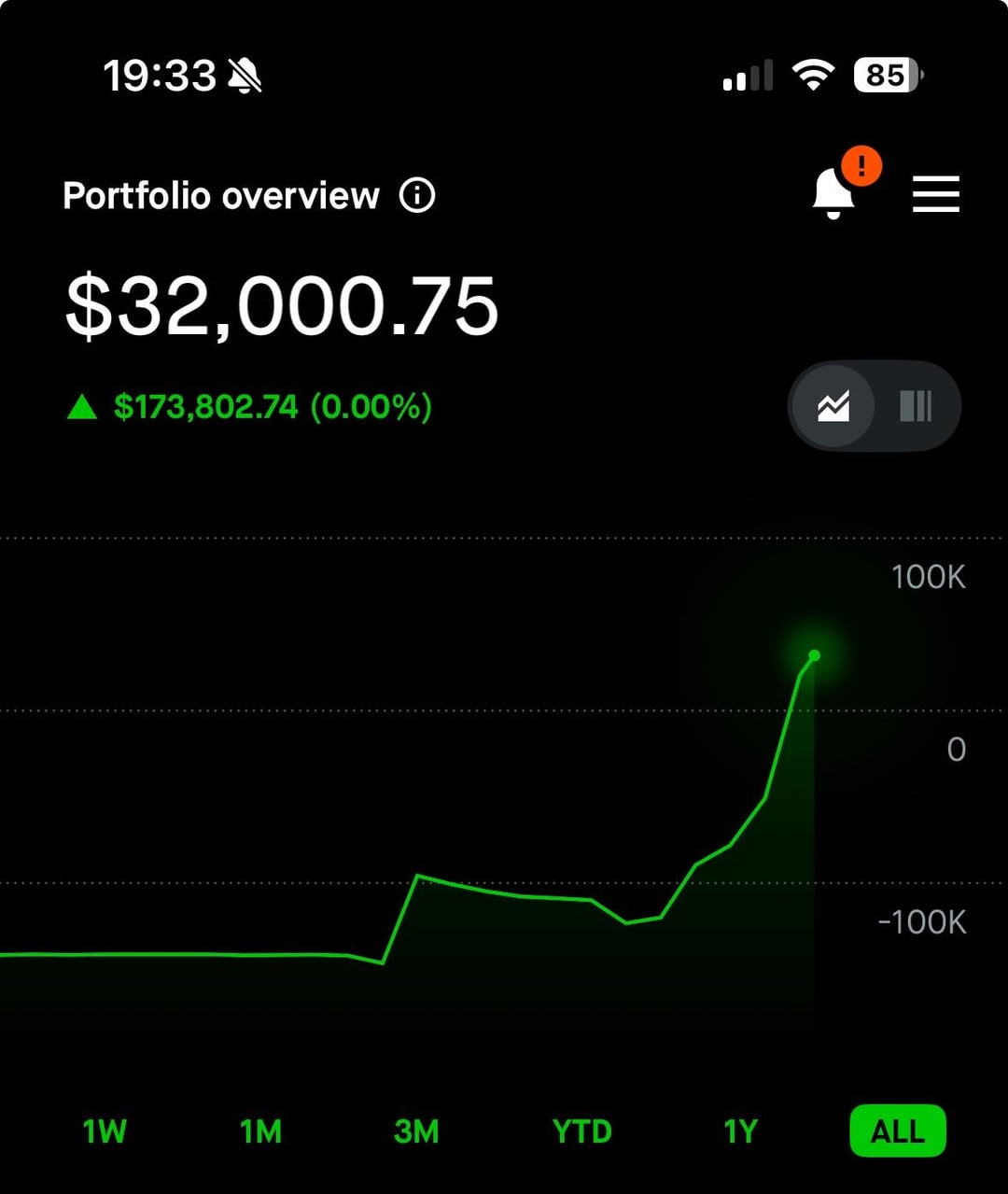Choose the YTD range

[x=581, y=1131]
